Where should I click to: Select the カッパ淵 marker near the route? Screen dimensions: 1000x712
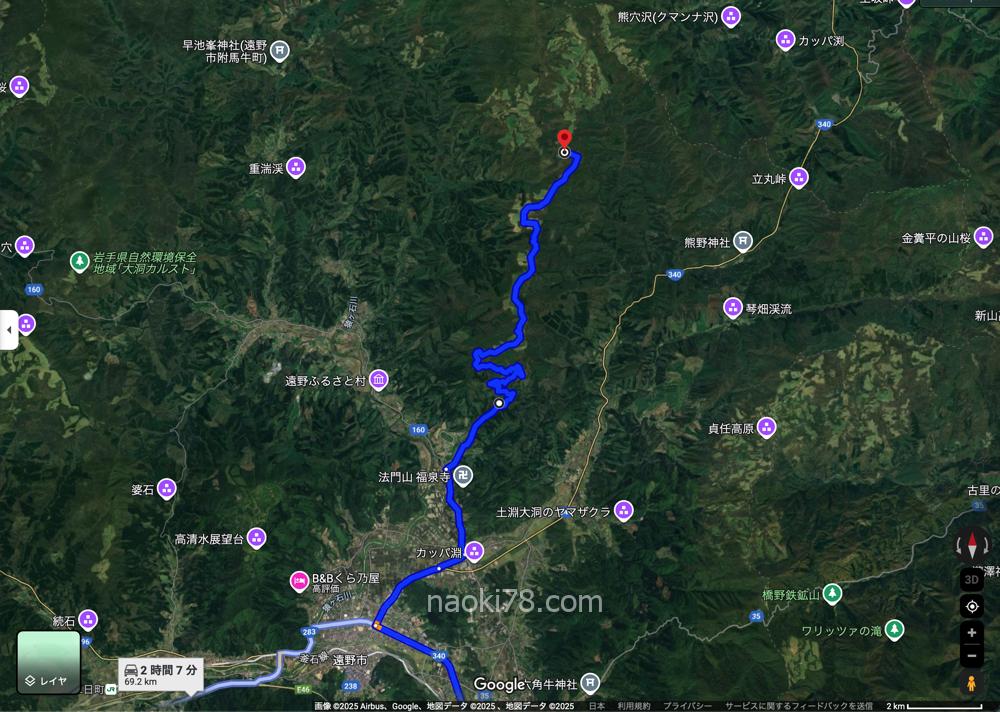pos(474,551)
